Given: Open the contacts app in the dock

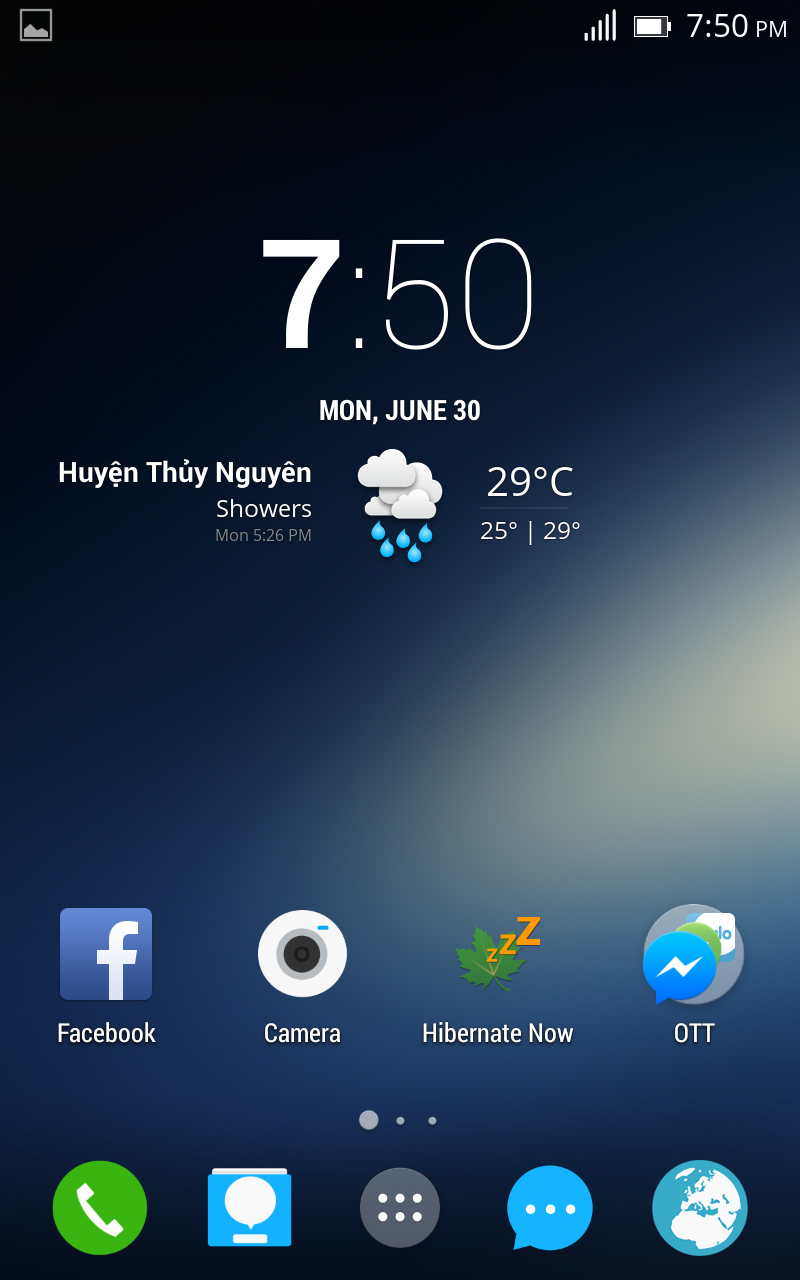Looking at the screenshot, I should [249, 1208].
